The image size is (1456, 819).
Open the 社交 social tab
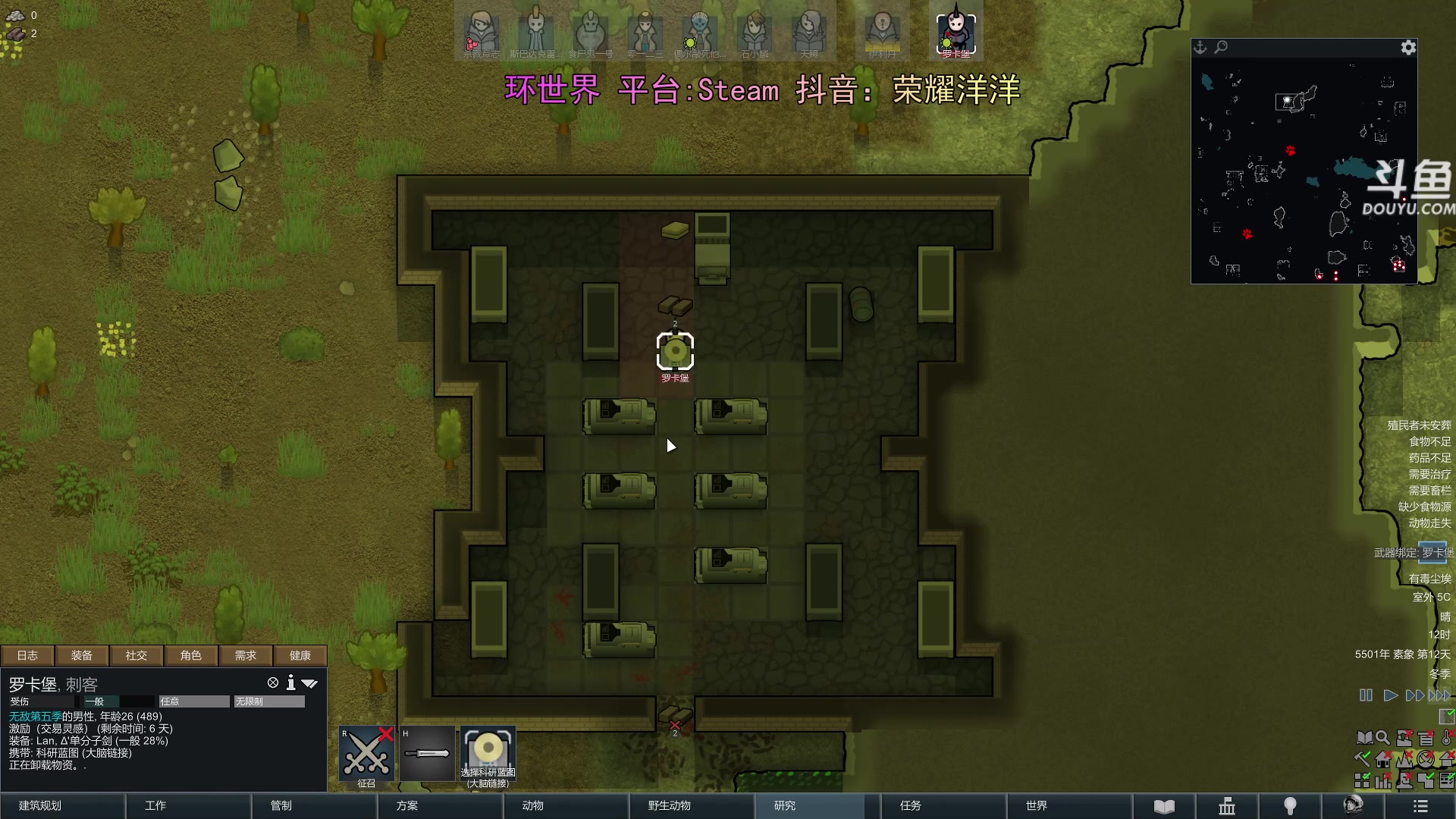136,655
